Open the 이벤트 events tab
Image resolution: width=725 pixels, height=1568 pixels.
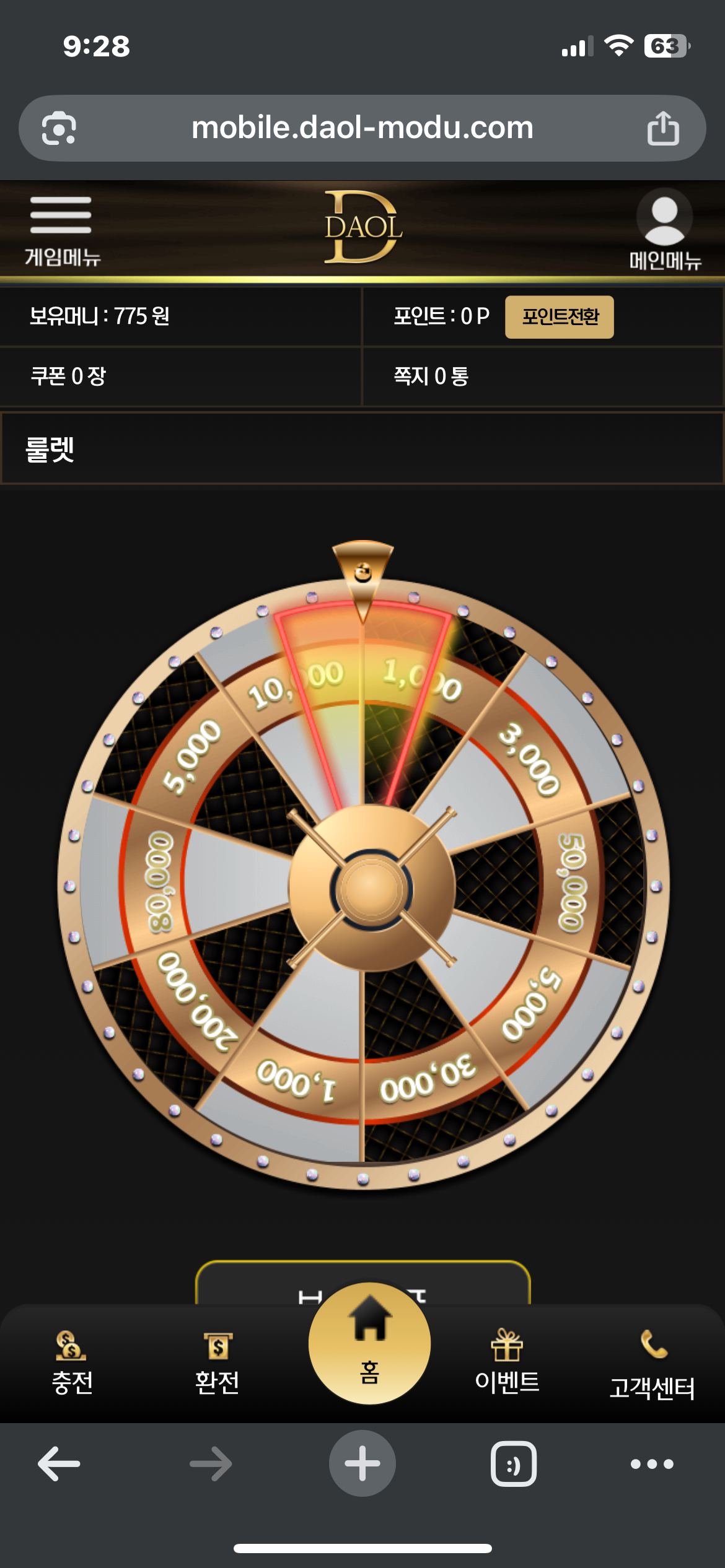tap(507, 1363)
